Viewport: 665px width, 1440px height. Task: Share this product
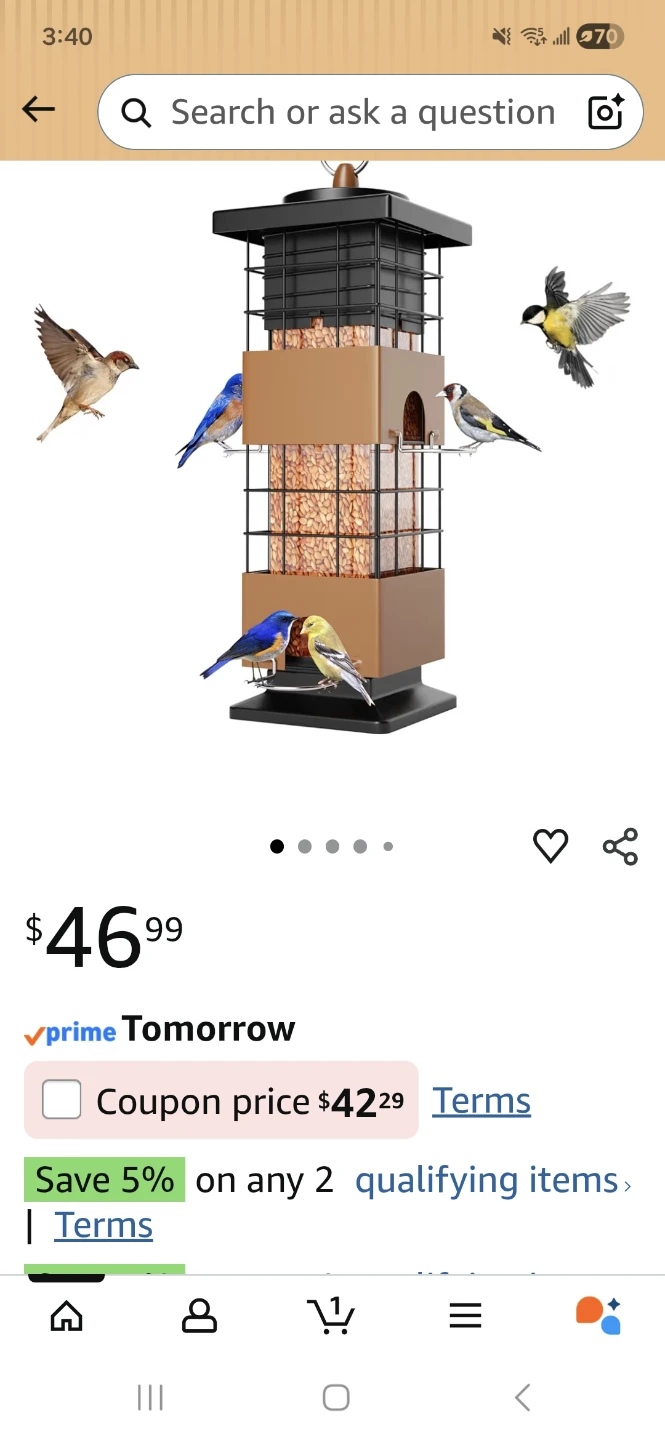pyautogui.click(x=620, y=846)
